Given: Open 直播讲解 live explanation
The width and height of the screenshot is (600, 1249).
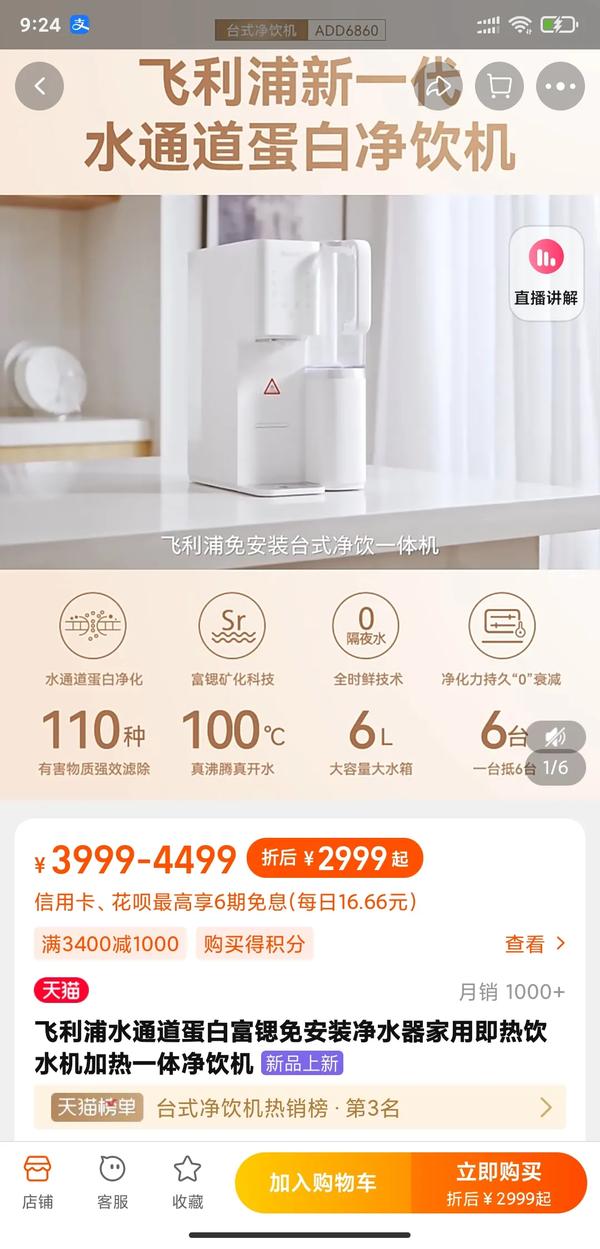Looking at the screenshot, I should point(546,273).
